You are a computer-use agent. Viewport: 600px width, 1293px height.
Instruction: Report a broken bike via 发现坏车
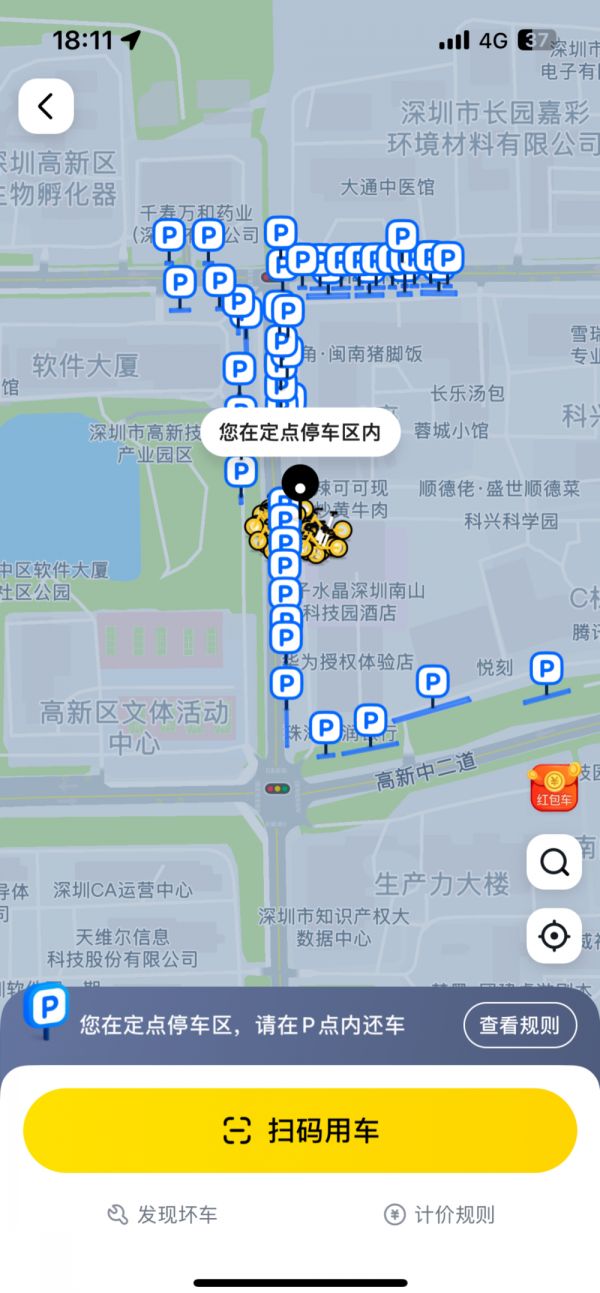pyautogui.click(x=162, y=1215)
